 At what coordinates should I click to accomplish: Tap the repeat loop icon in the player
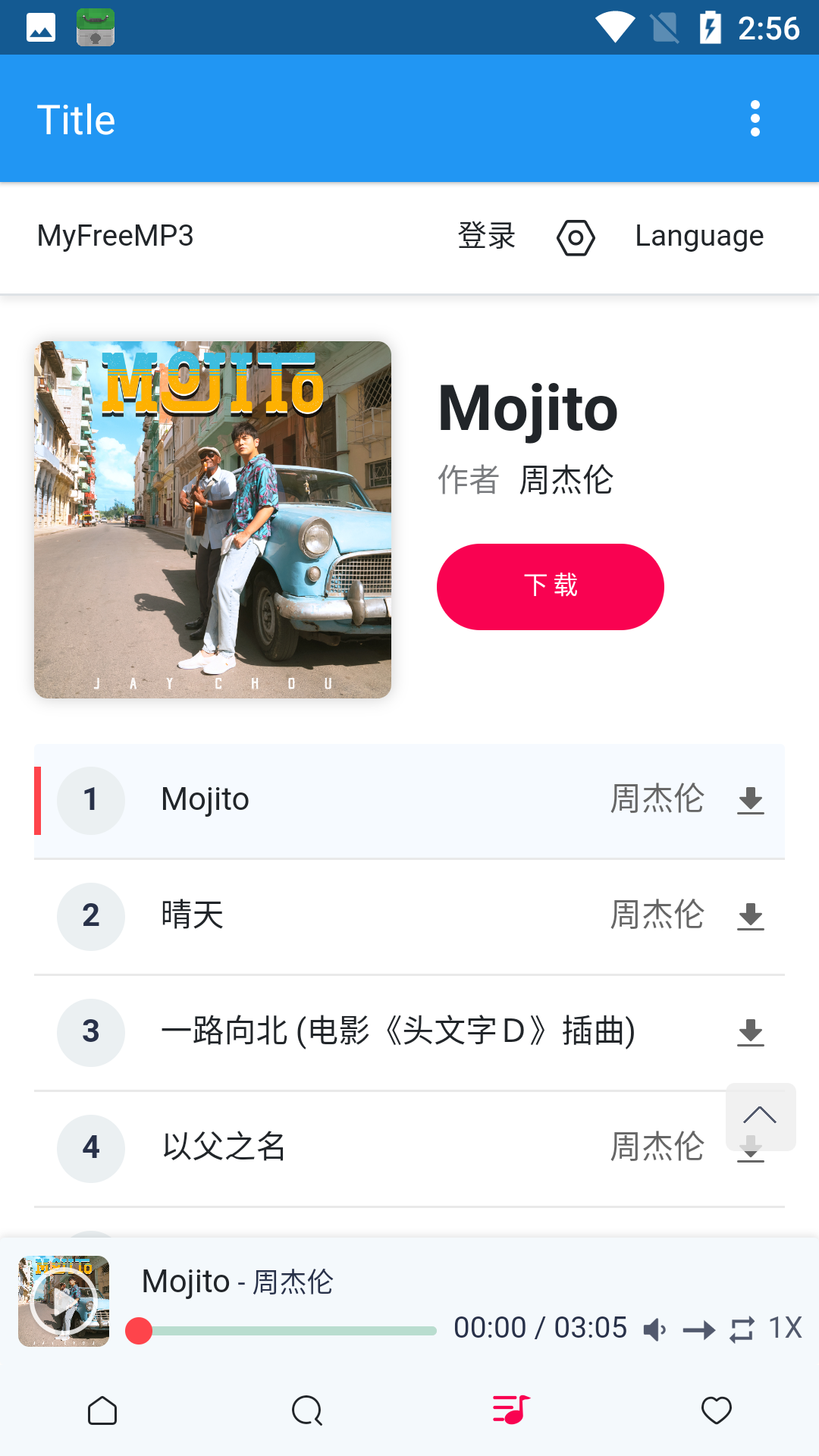pos(742,1329)
